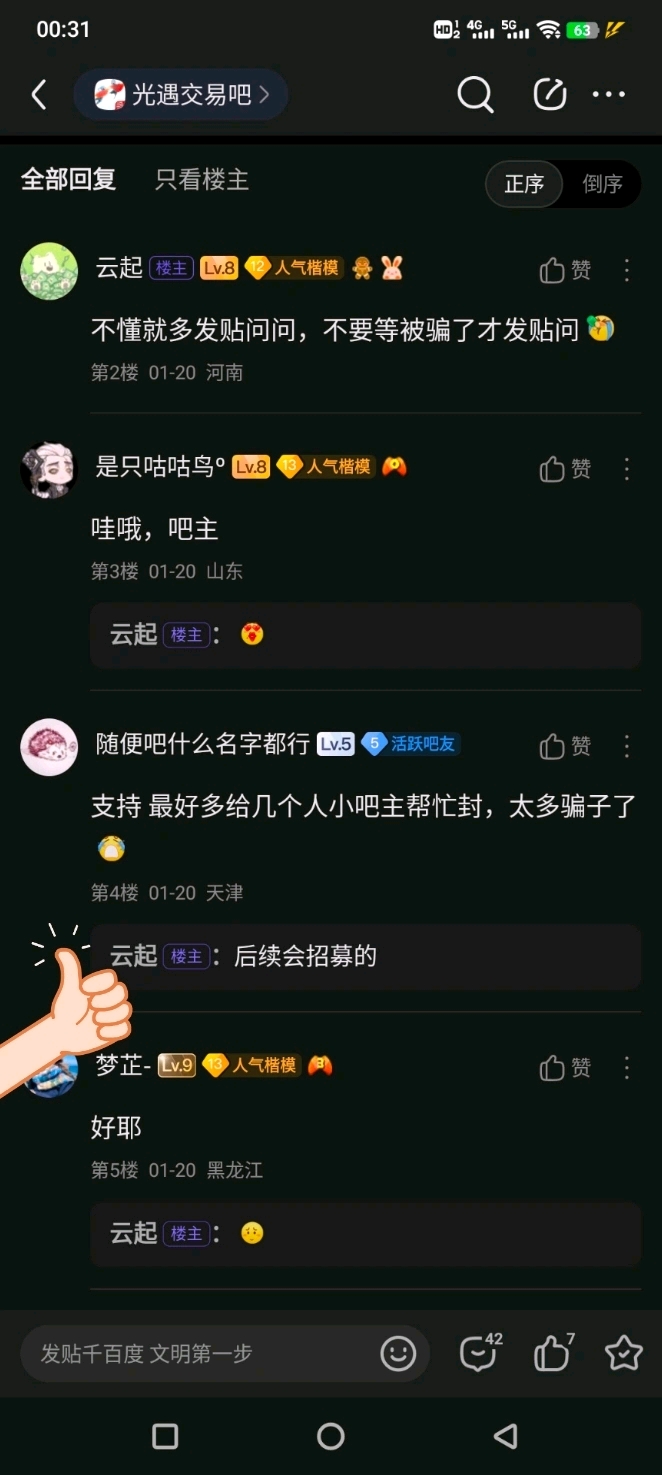662x1475 pixels.
Task: Tap the reply input field 发贴千百度
Action: 200,1354
